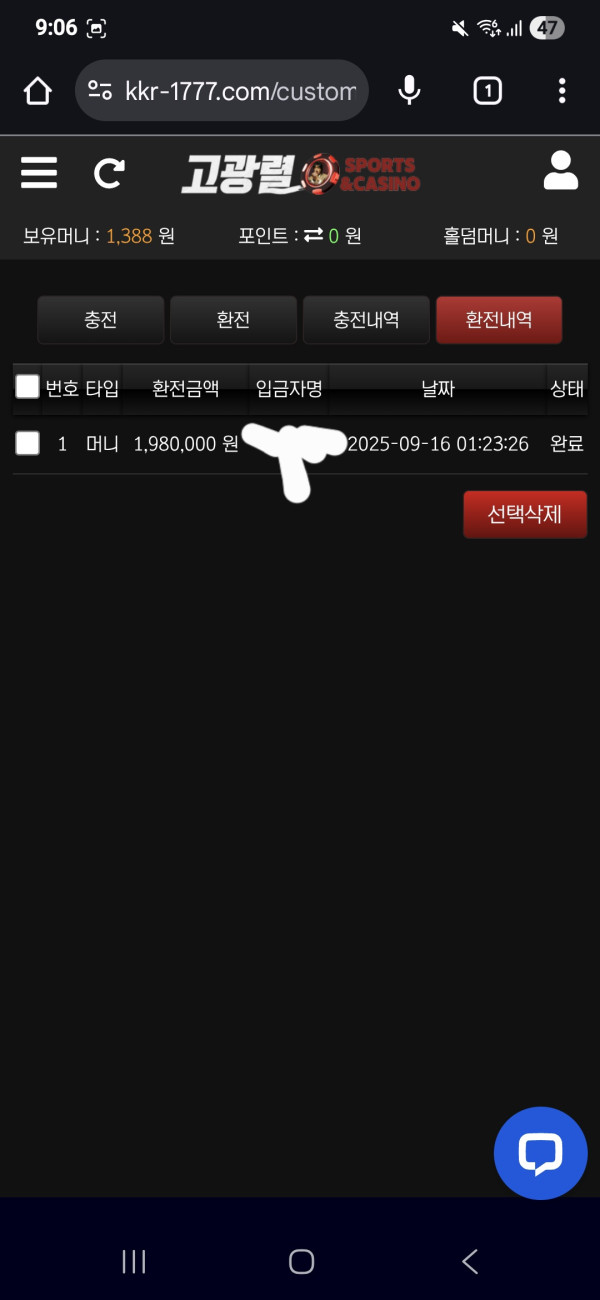Start voice search with the microphone

click(409, 92)
